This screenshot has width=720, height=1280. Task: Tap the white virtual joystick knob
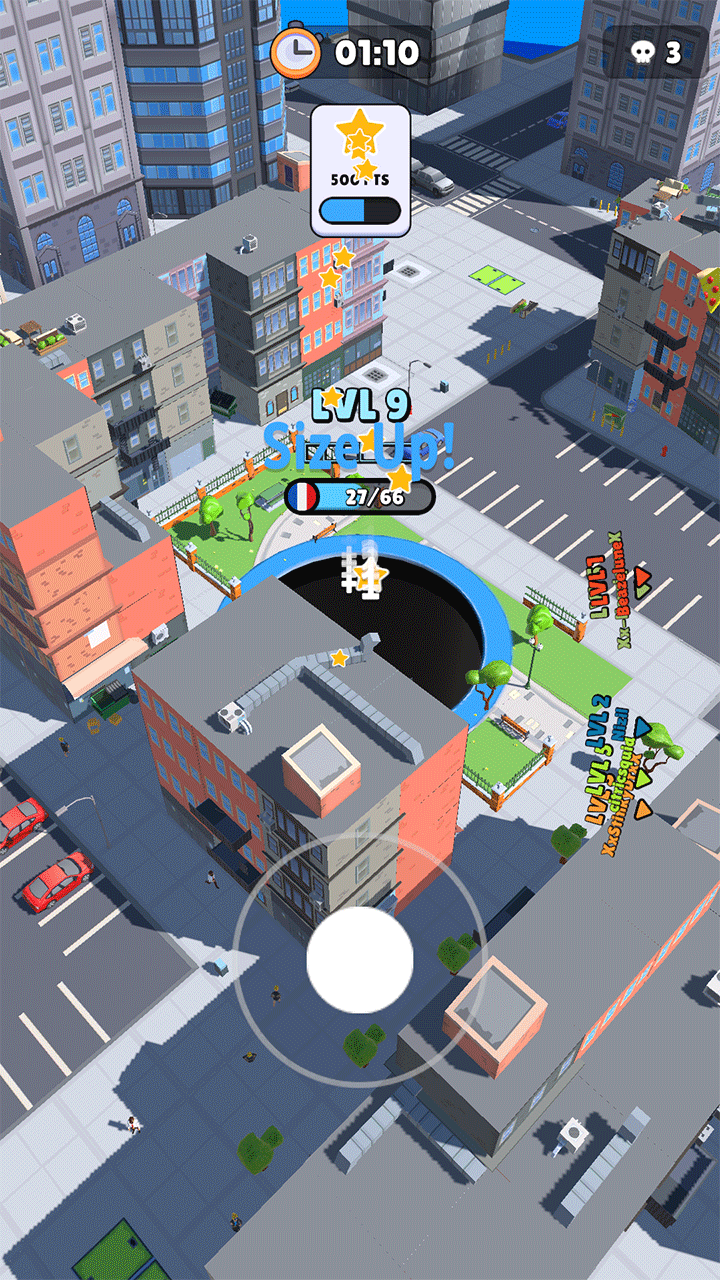tap(360, 960)
